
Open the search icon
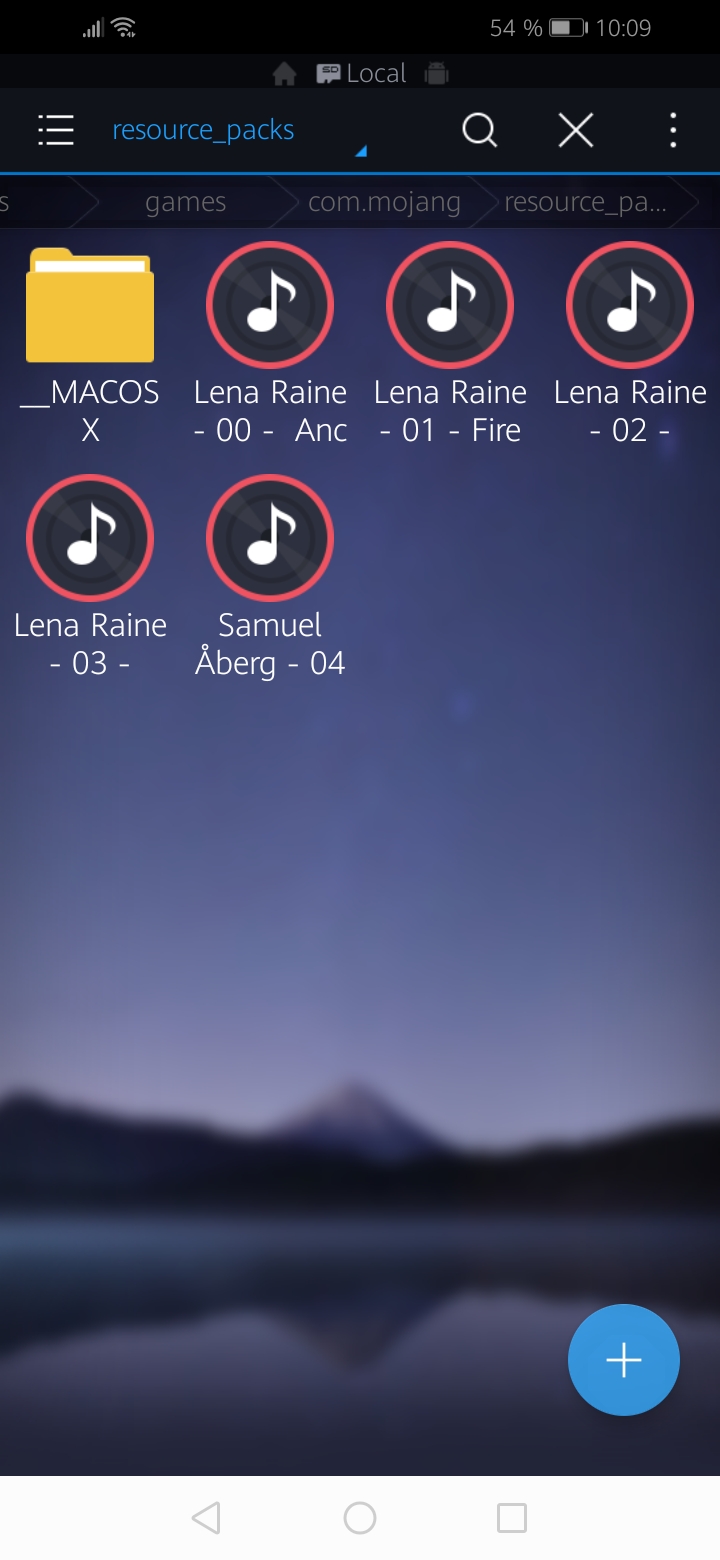point(480,130)
